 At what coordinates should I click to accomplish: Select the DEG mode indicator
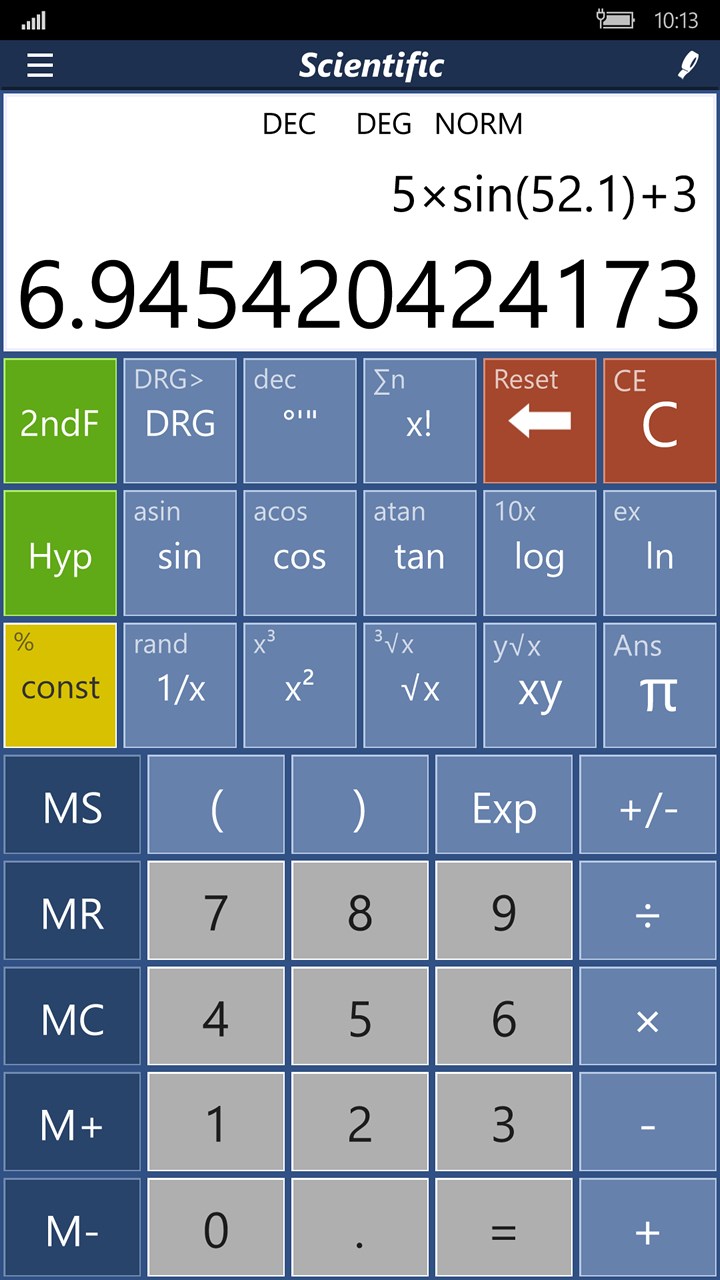[383, 124]
